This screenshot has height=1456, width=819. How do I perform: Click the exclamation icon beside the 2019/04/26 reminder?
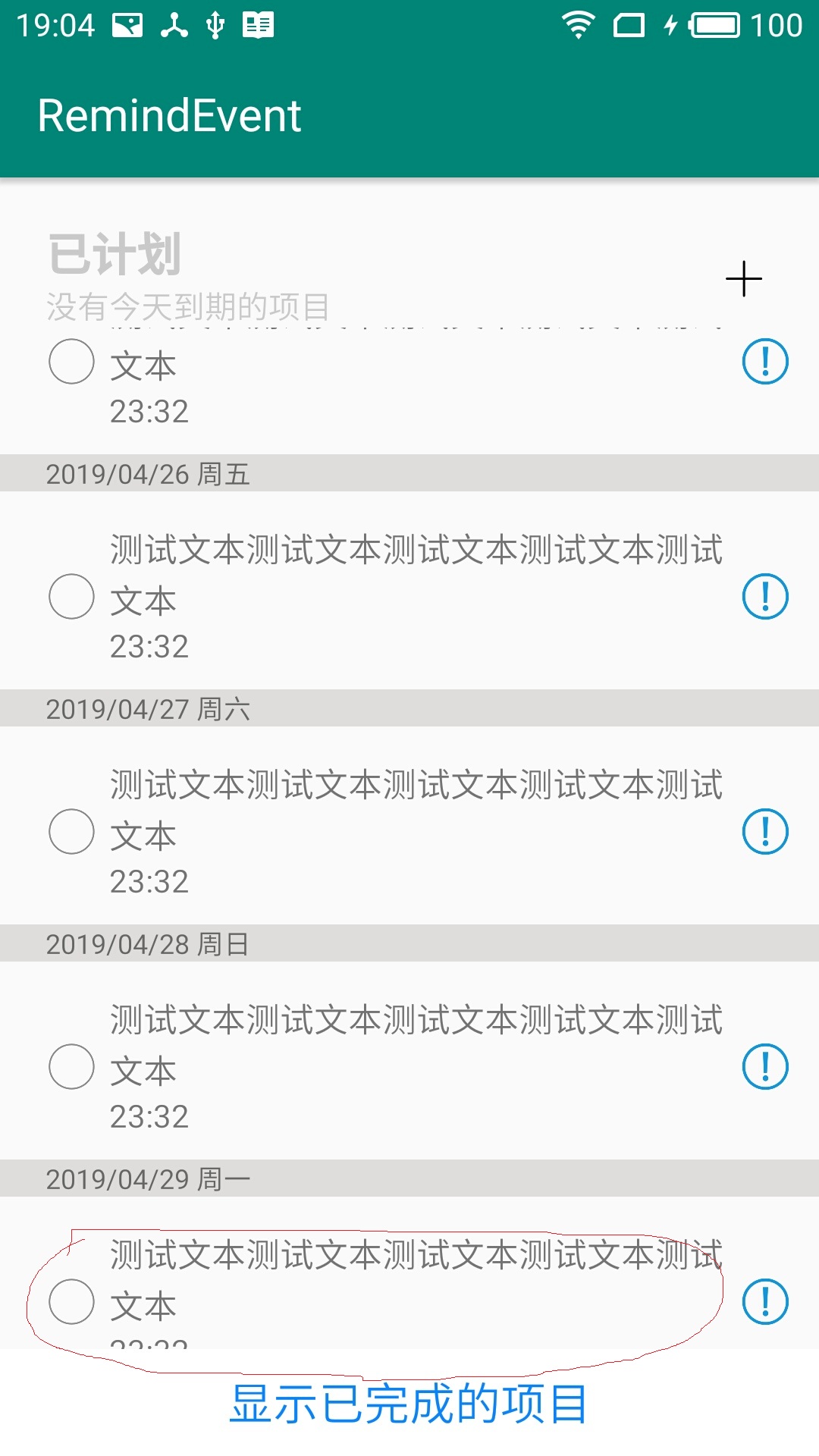coord(765,598)
